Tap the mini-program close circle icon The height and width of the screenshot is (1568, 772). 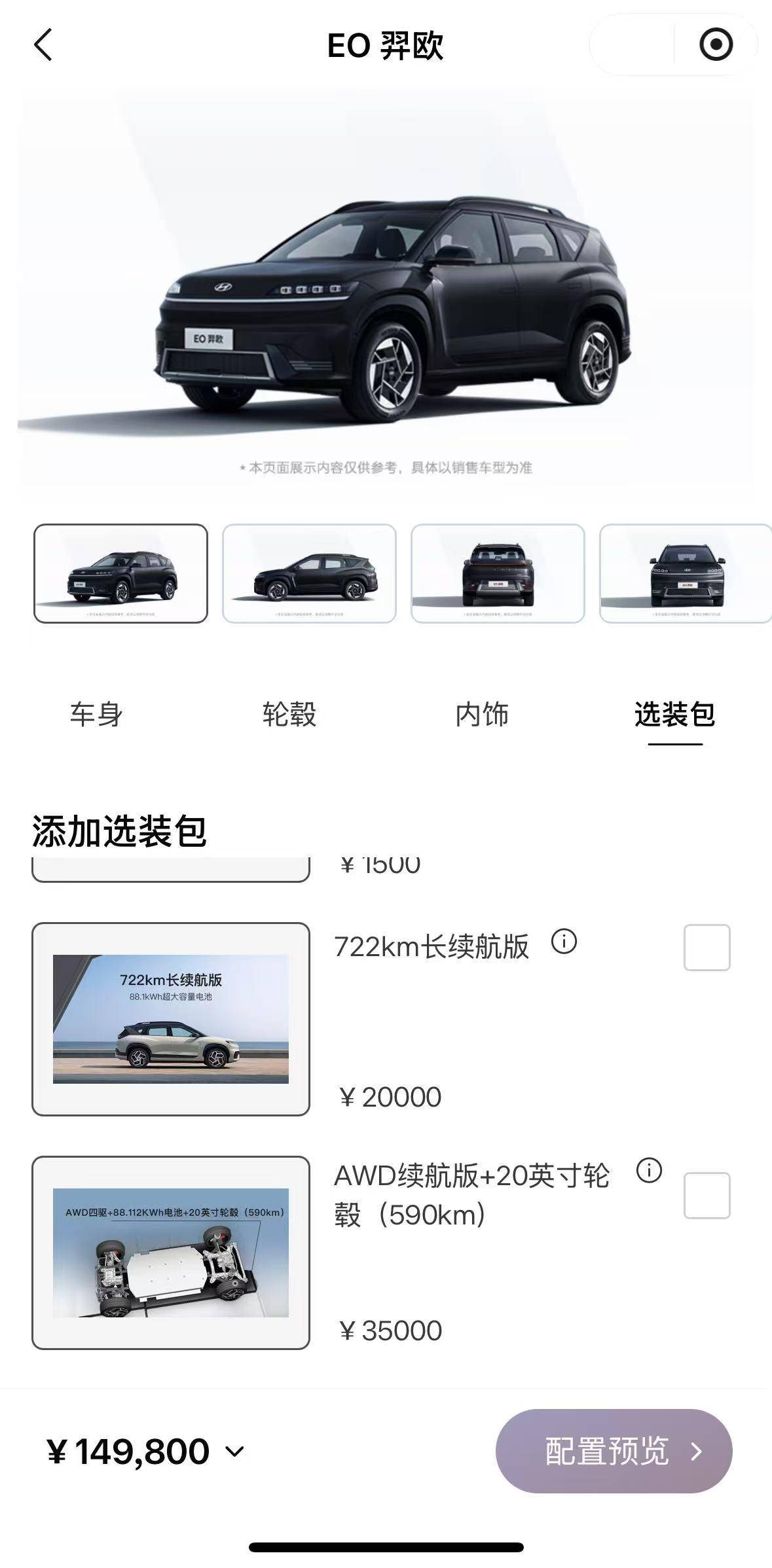coord(716,45)
